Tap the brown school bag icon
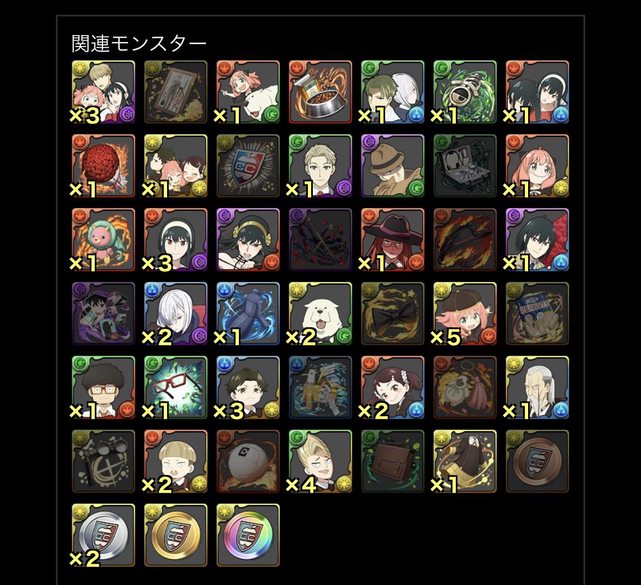 click(x=392, y=461)
